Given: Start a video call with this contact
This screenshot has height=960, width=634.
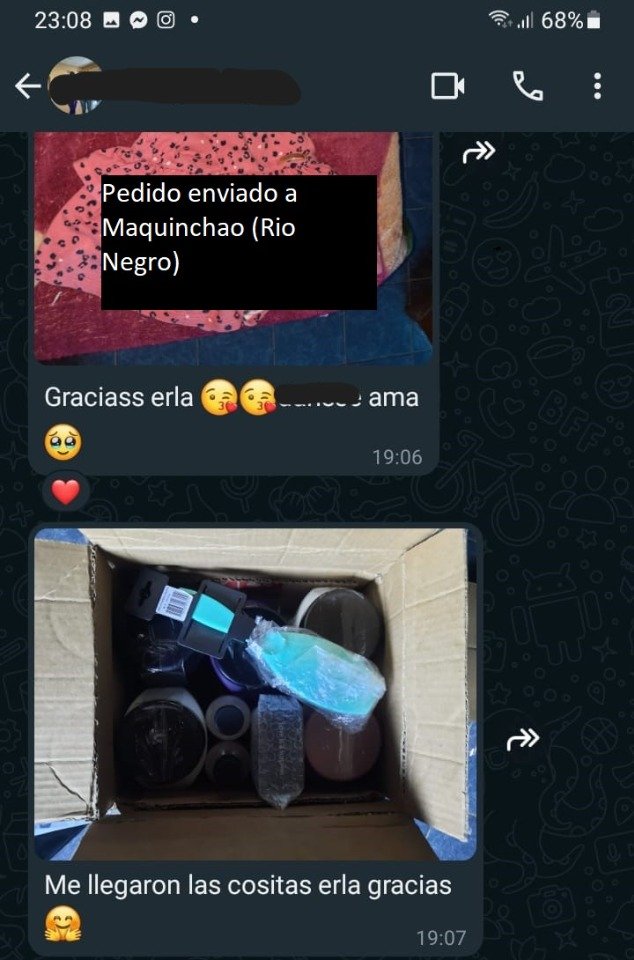Looking at the screenshot, I should point(448,86).
